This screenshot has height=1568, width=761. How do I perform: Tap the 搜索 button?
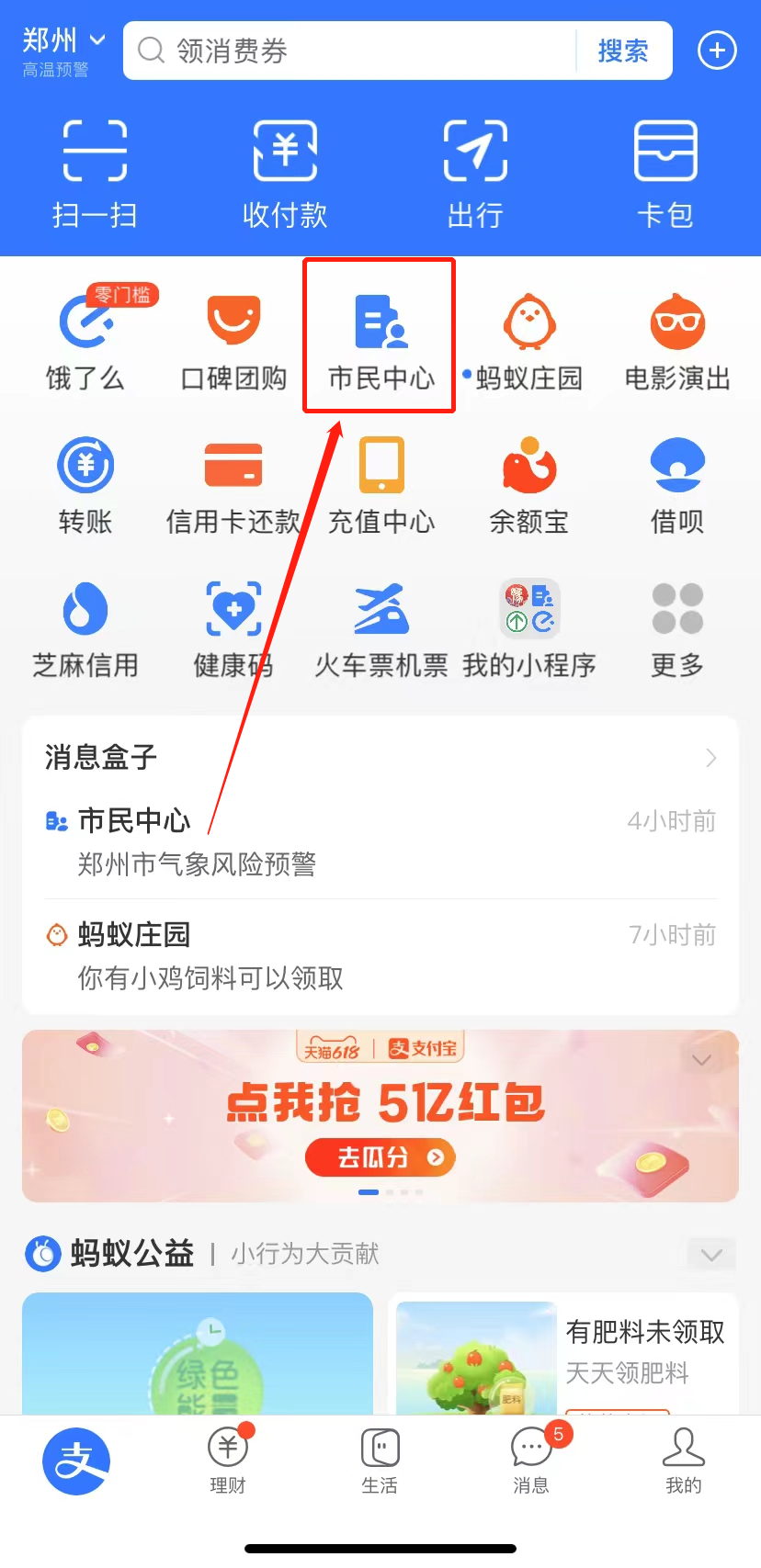point(622,51)
